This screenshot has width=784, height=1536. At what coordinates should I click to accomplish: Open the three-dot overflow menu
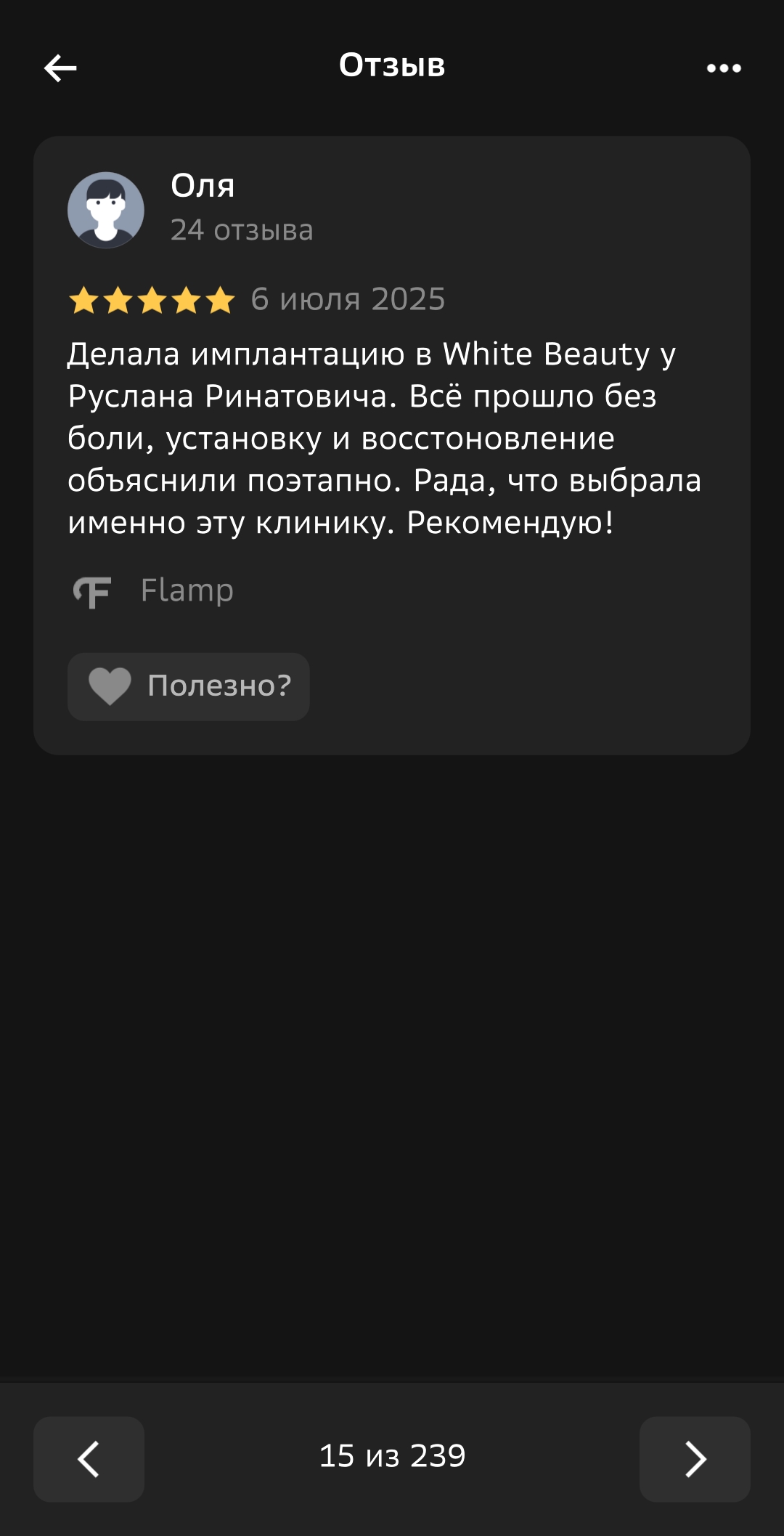[x=724, y=68]
